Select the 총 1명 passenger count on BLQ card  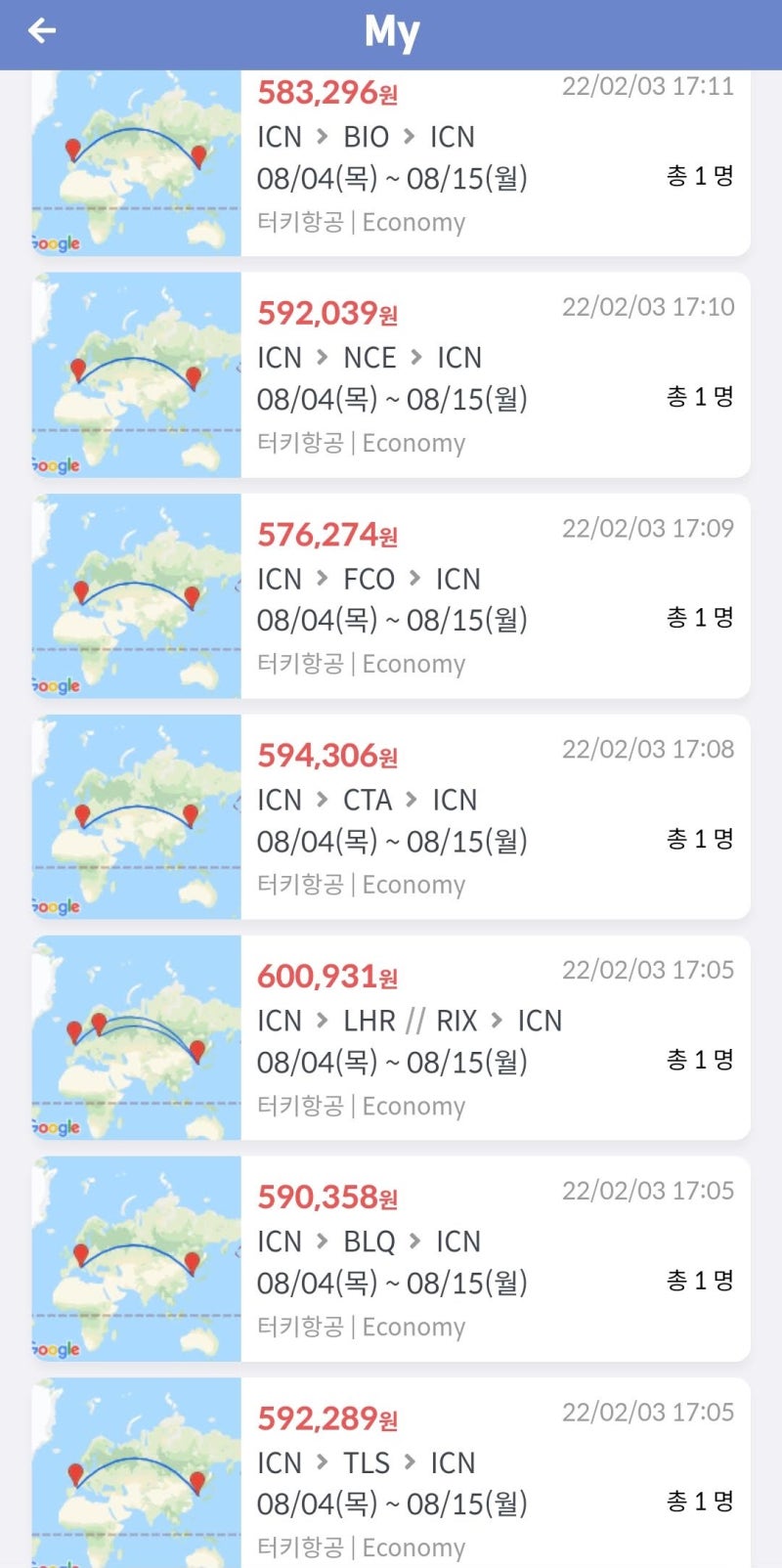coord(700,1279)
